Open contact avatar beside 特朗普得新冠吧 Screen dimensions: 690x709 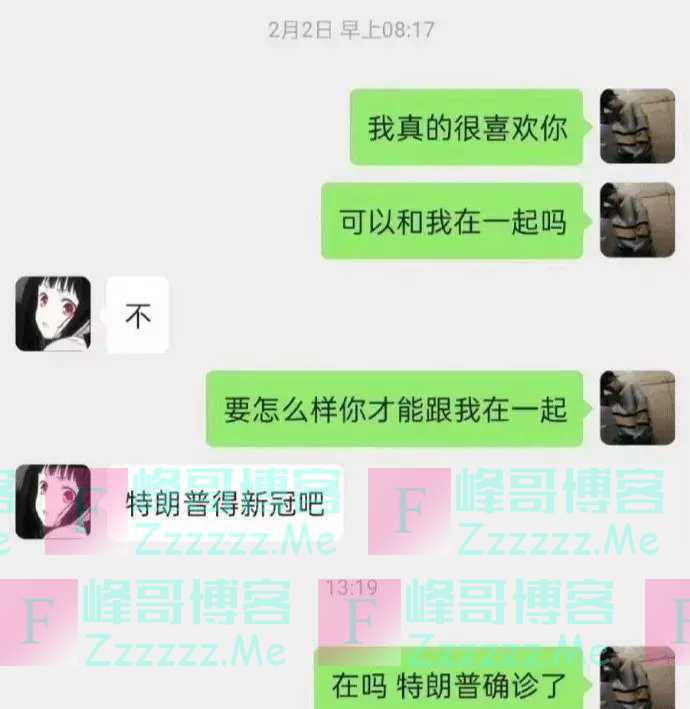(53, 502)
